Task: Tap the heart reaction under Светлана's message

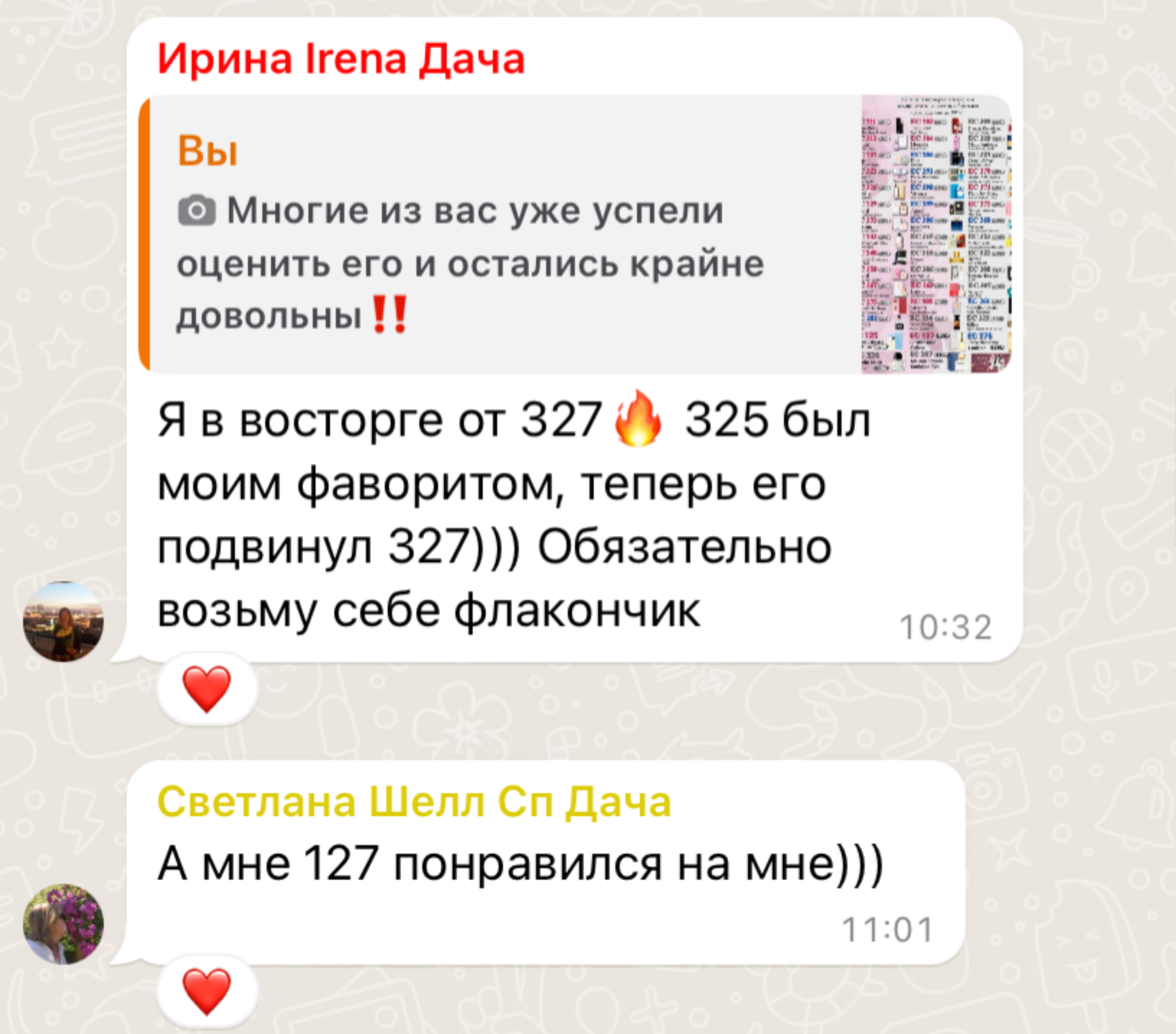Action: 207,991
